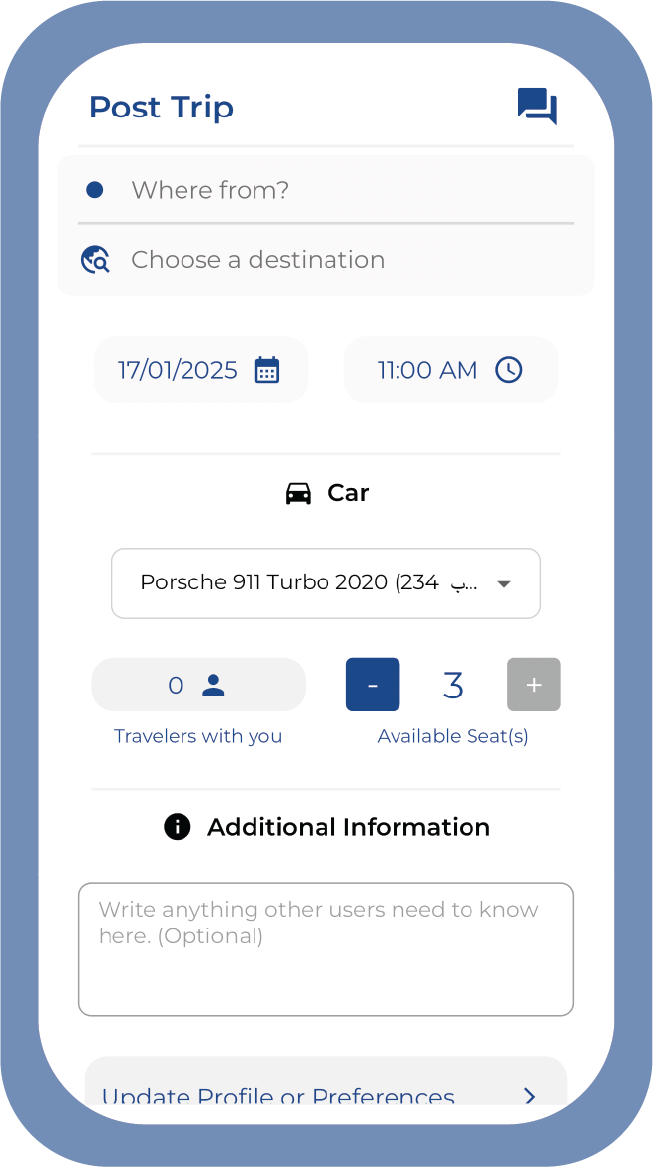Open the chat messages icon
The width and height of the screenshot is (653, 1167).
pos(536,106)
